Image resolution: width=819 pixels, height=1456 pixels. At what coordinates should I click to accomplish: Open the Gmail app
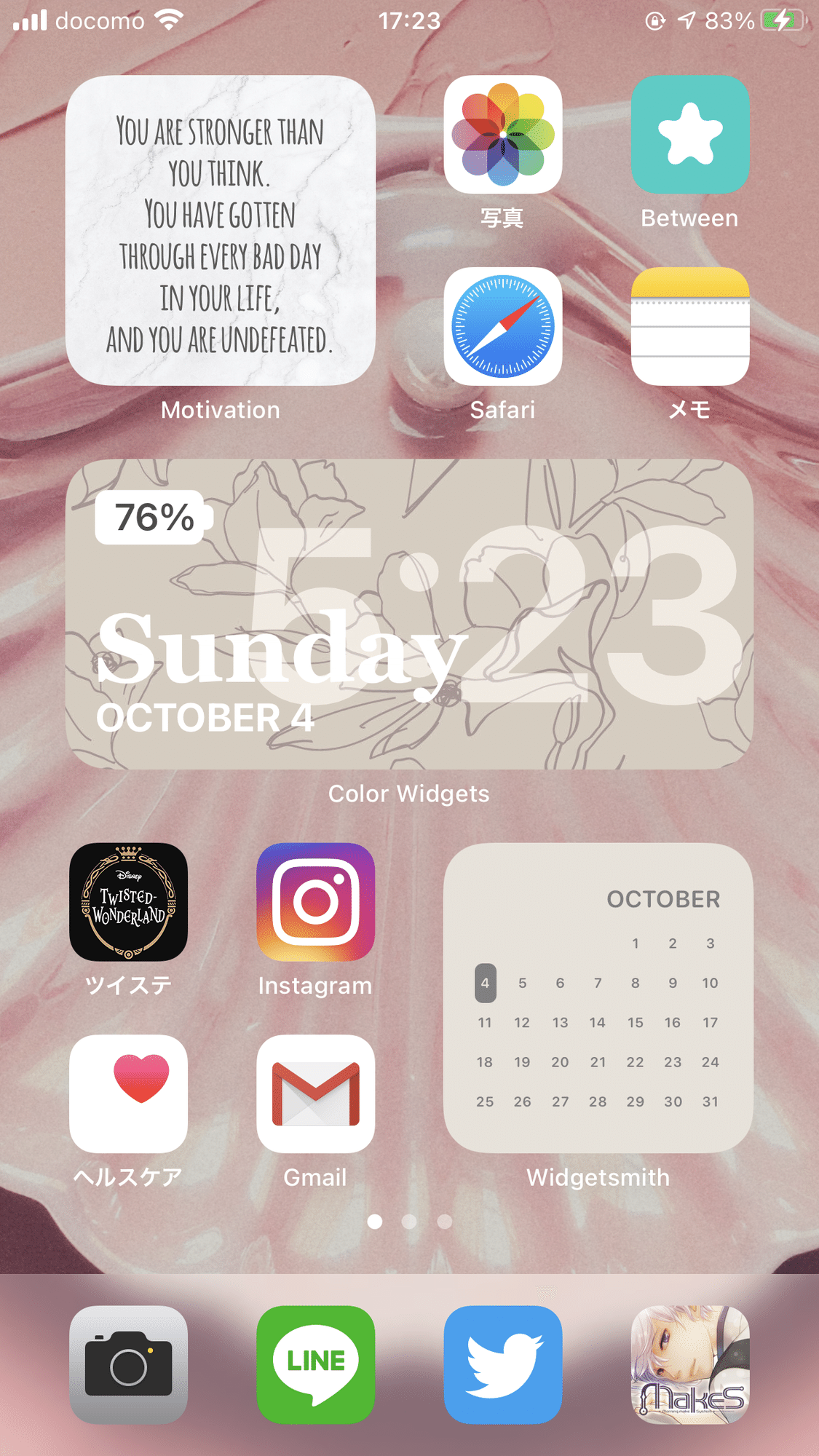coord(315,1093)
